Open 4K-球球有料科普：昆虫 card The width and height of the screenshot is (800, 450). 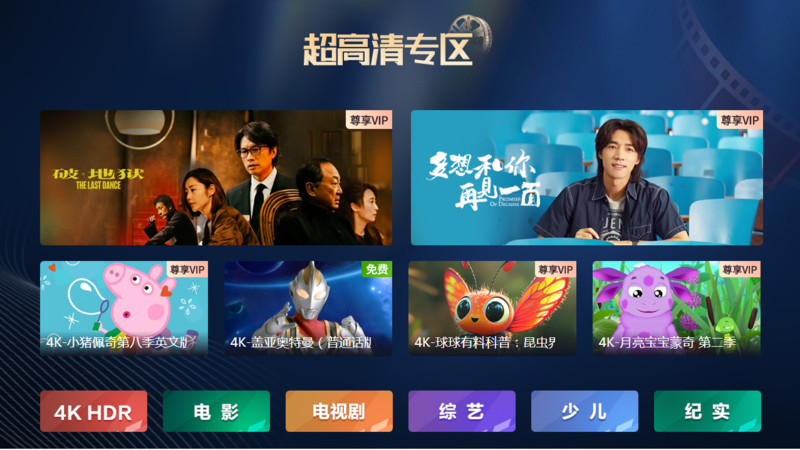492,308
